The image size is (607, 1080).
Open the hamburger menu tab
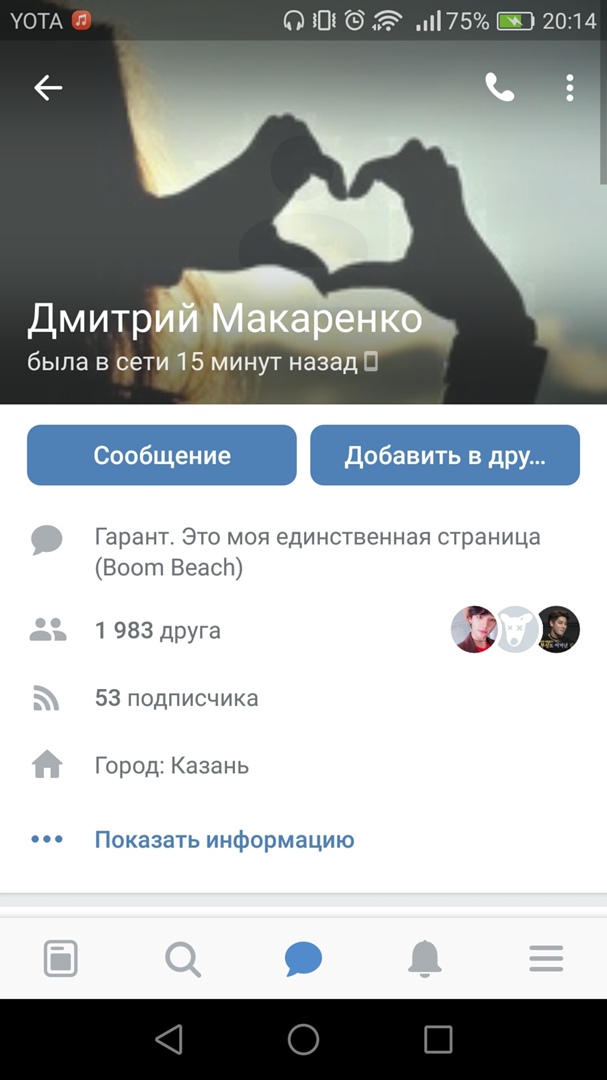tap(546, 960)
